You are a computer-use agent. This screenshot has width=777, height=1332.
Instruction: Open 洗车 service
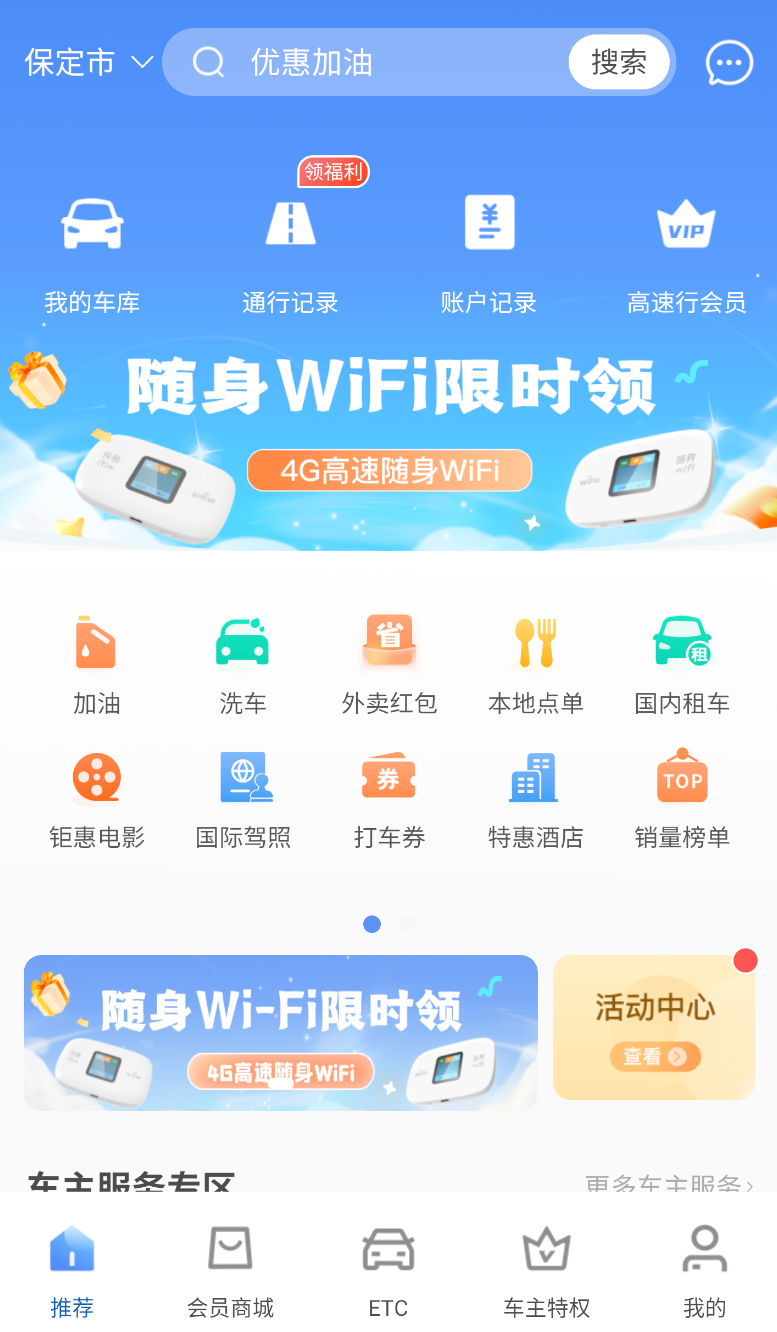click(x=243, y=665)
